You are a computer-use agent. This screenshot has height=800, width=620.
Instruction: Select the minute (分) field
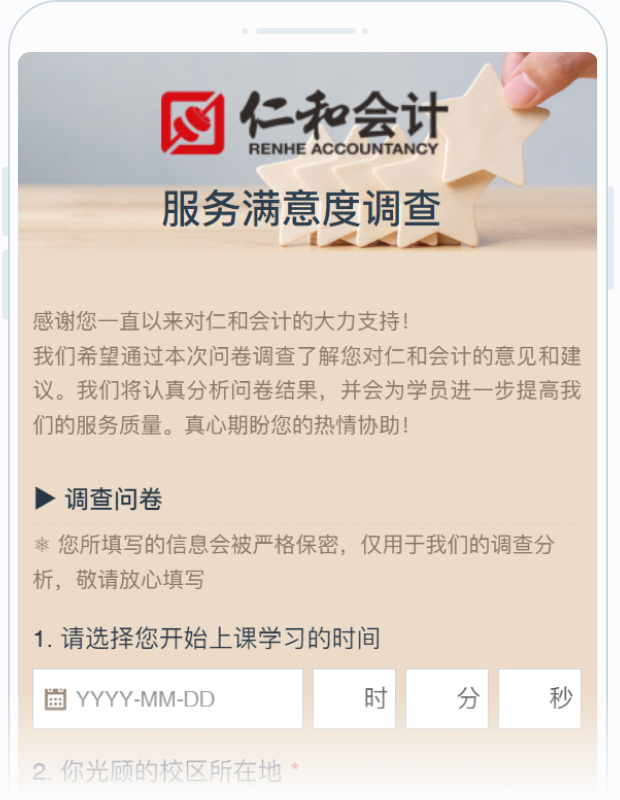coord(447,699)
